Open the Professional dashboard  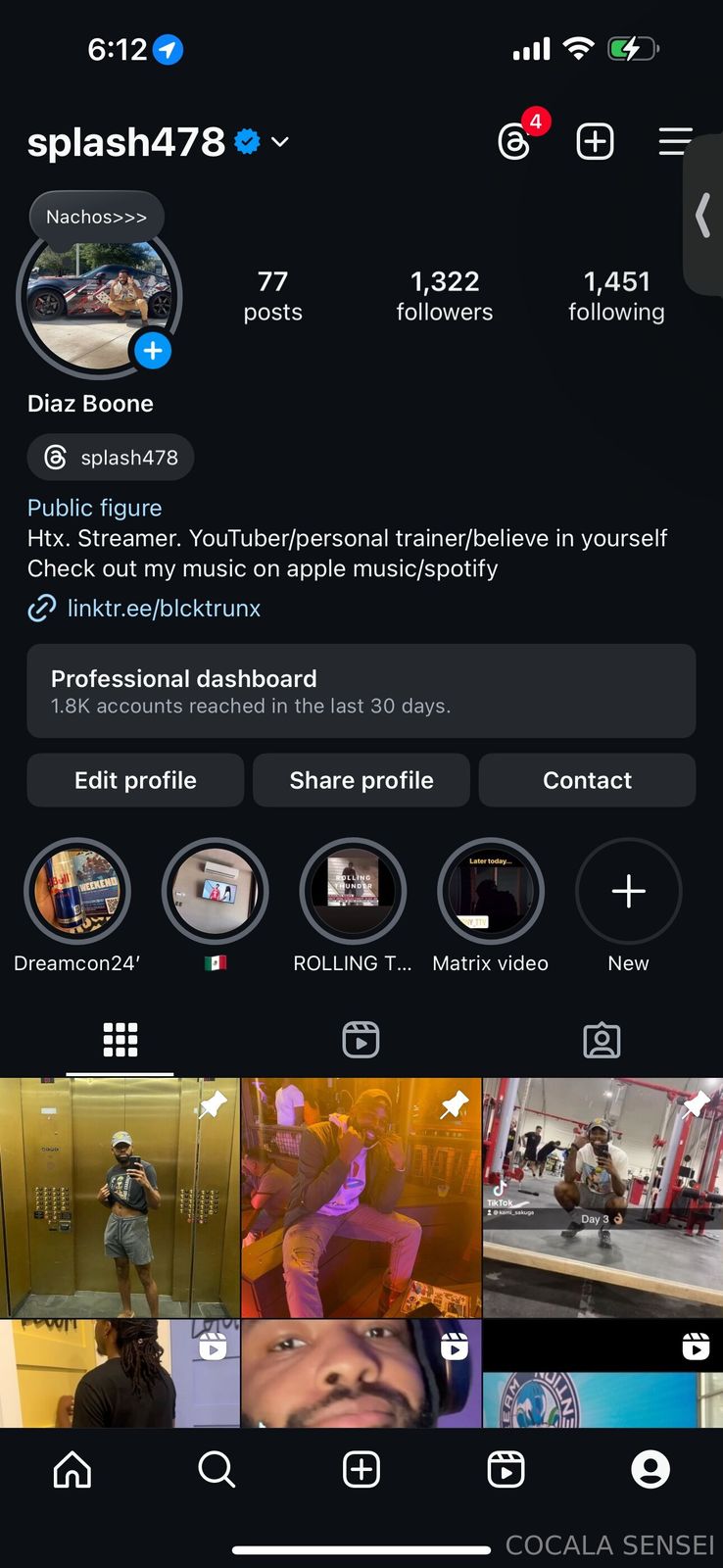(361, 691)
